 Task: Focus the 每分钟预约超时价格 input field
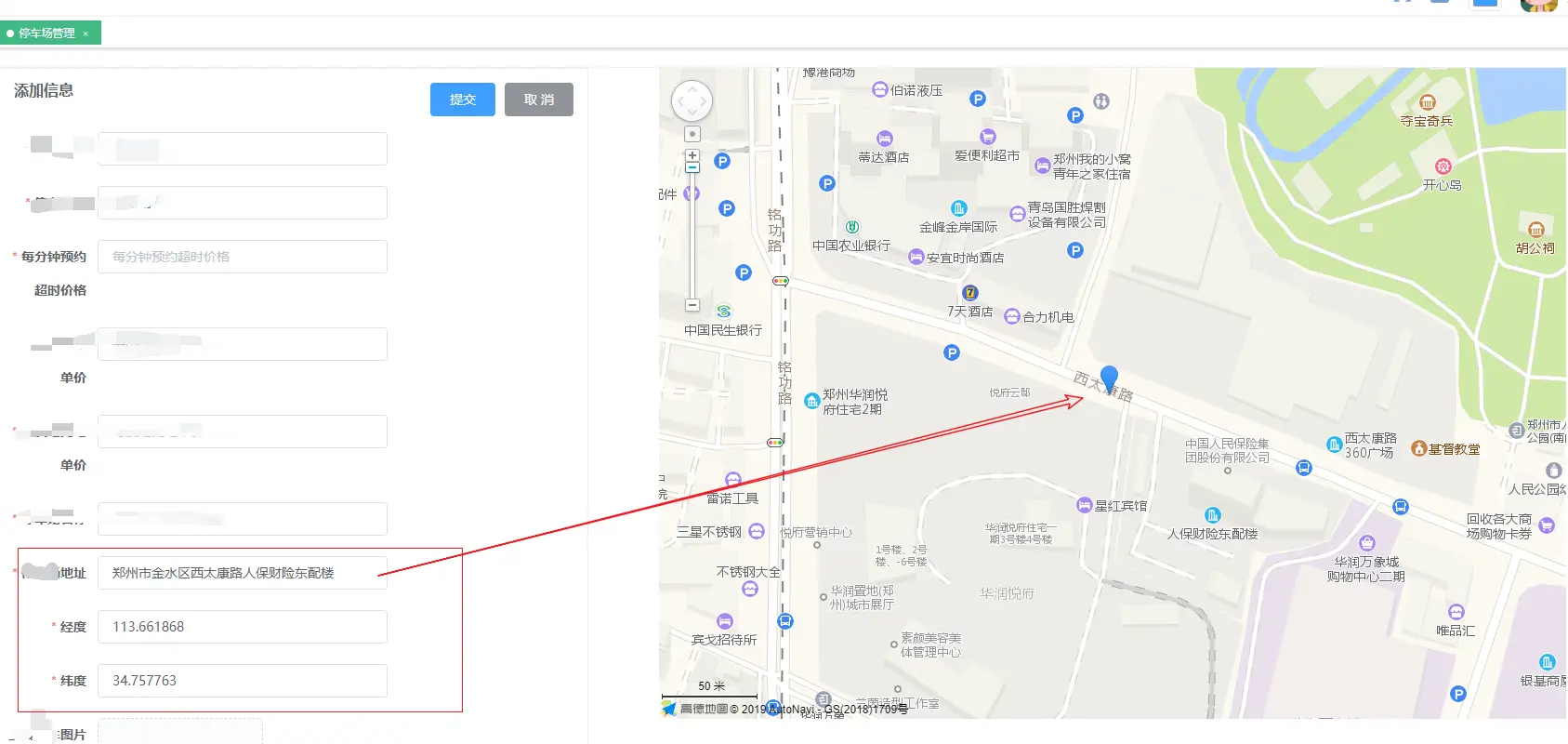242,257
